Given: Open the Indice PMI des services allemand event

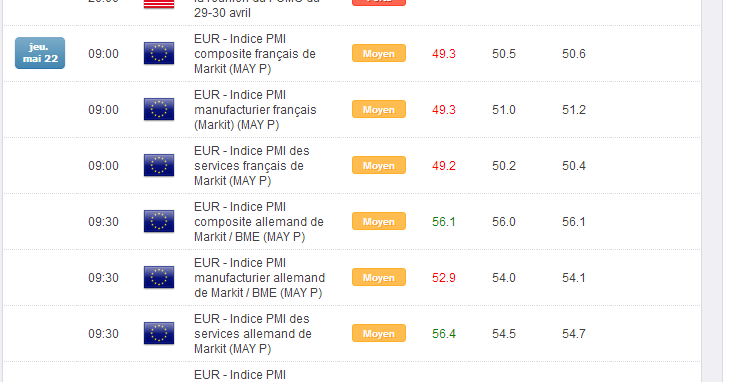Looking at the screenshot, I should [x=253, y=334].
